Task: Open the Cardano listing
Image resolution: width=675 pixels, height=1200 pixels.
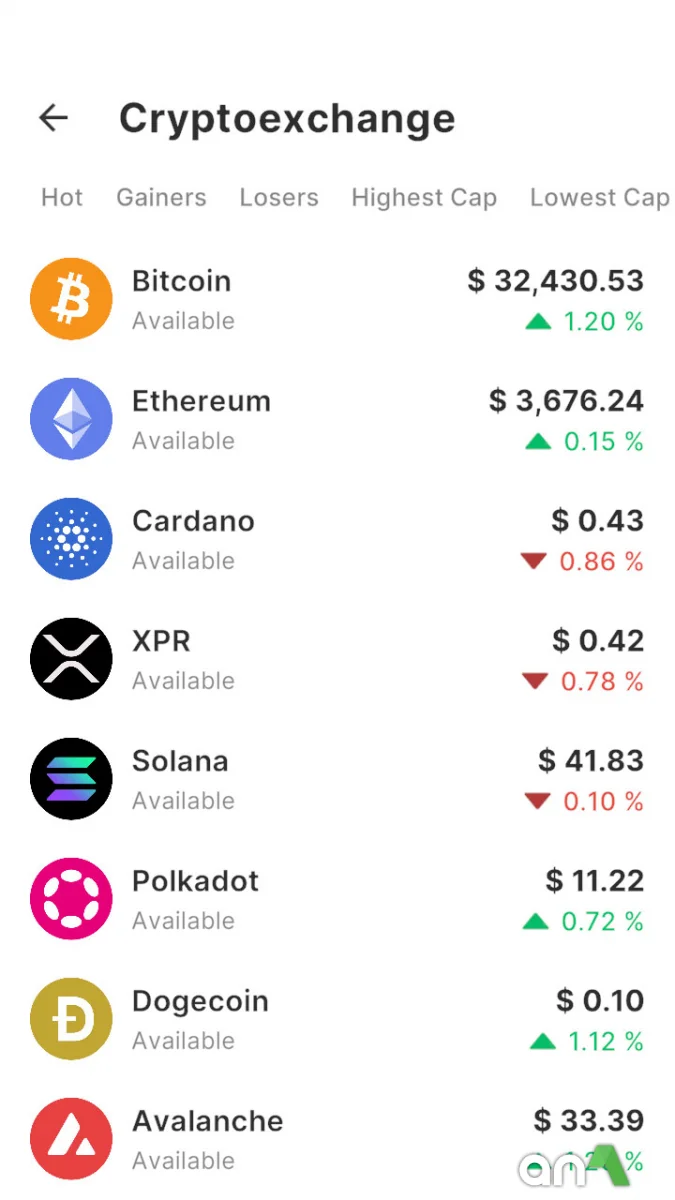Action: (x=337, y=539)
